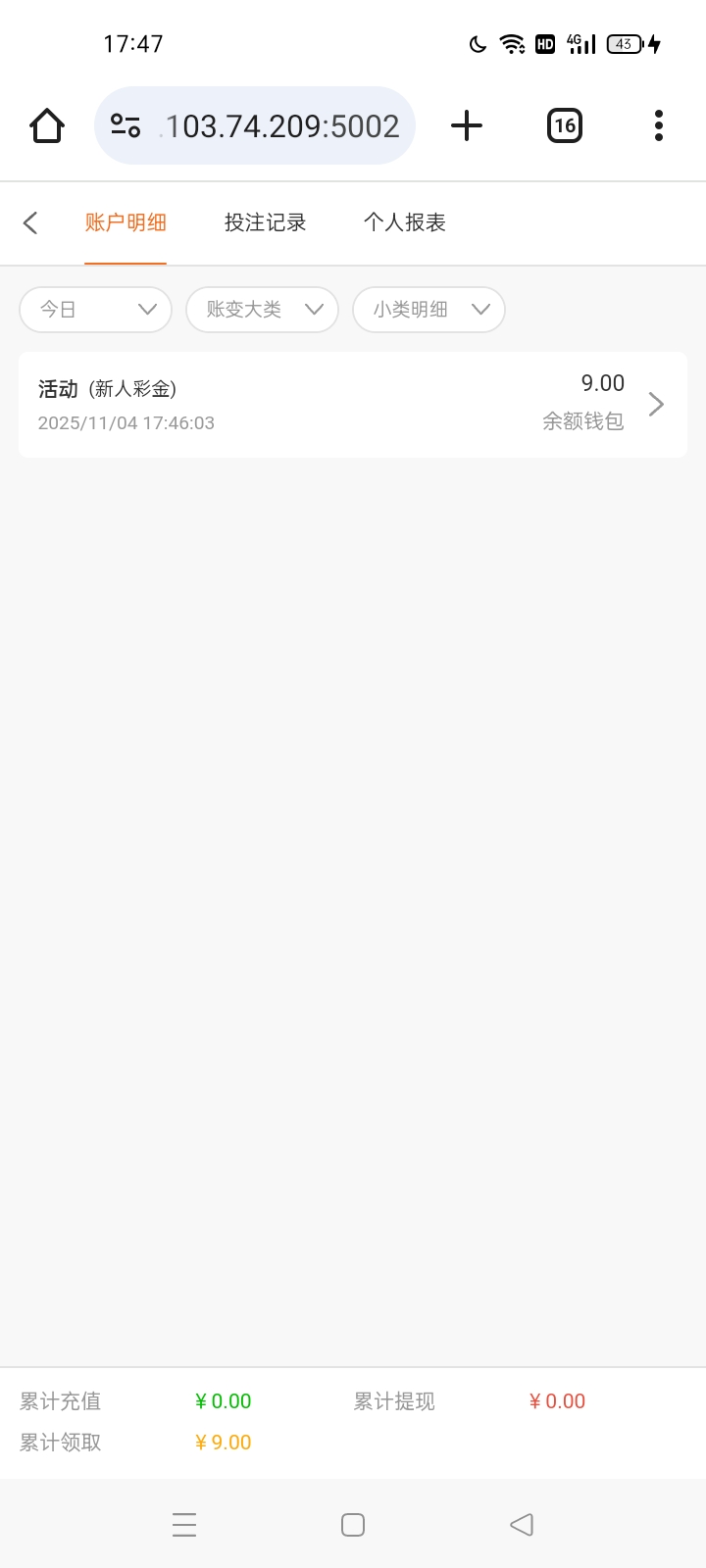Tap the browser home icon
The height and width of the screenshot is (1568, 706).
click(x=47, y=125)
